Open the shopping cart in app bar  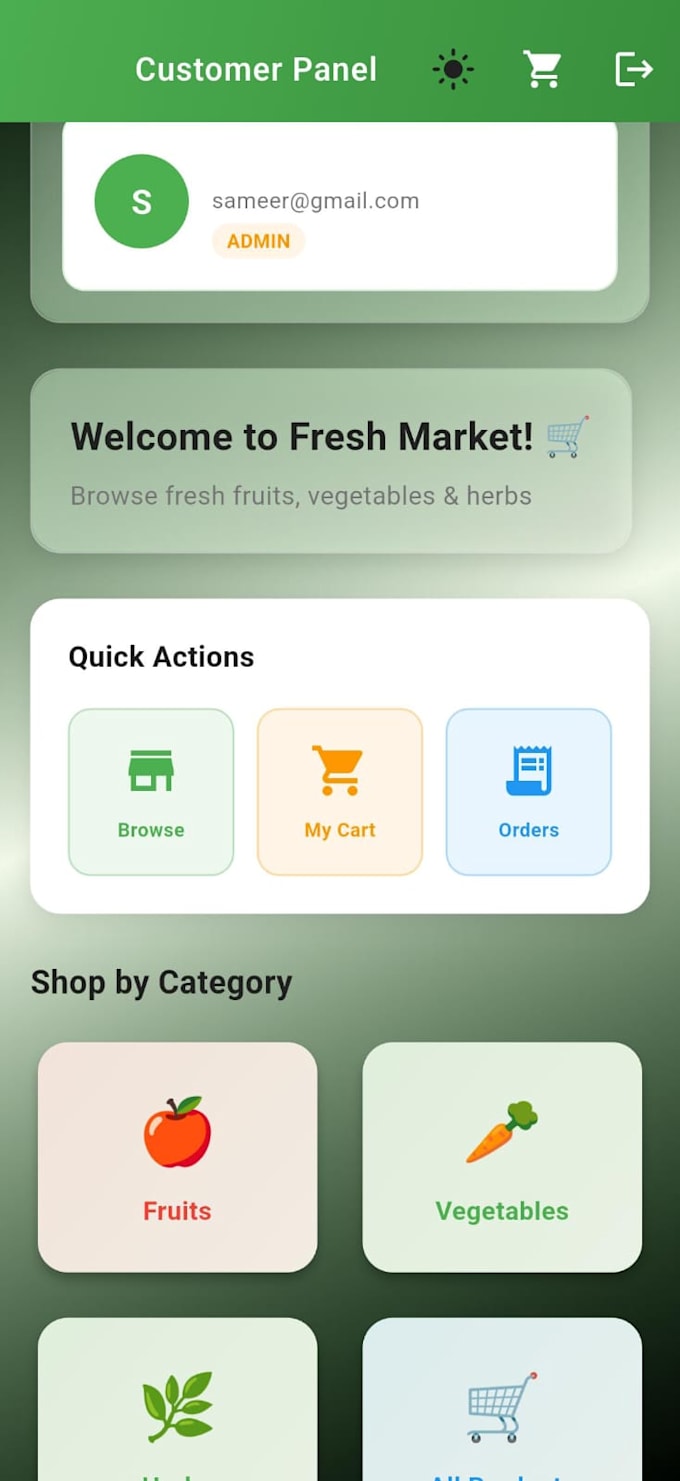coord(543,69)
